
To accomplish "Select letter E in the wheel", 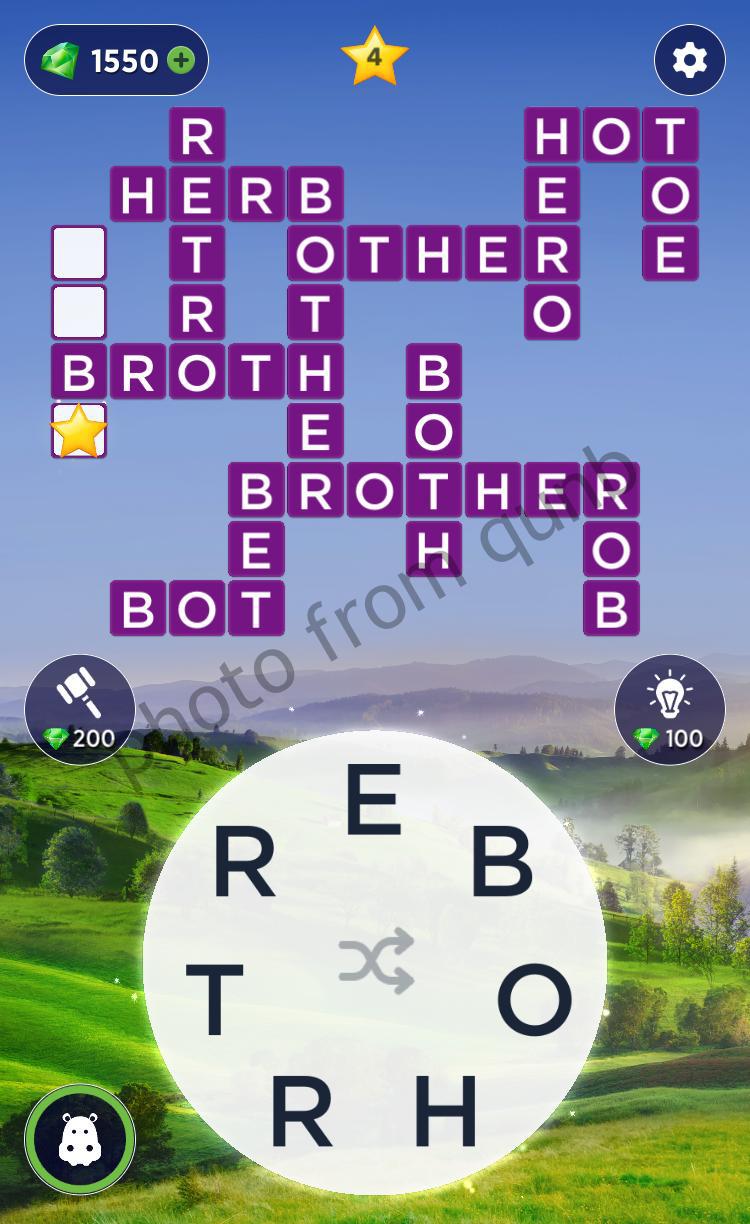I will point(374,799).
